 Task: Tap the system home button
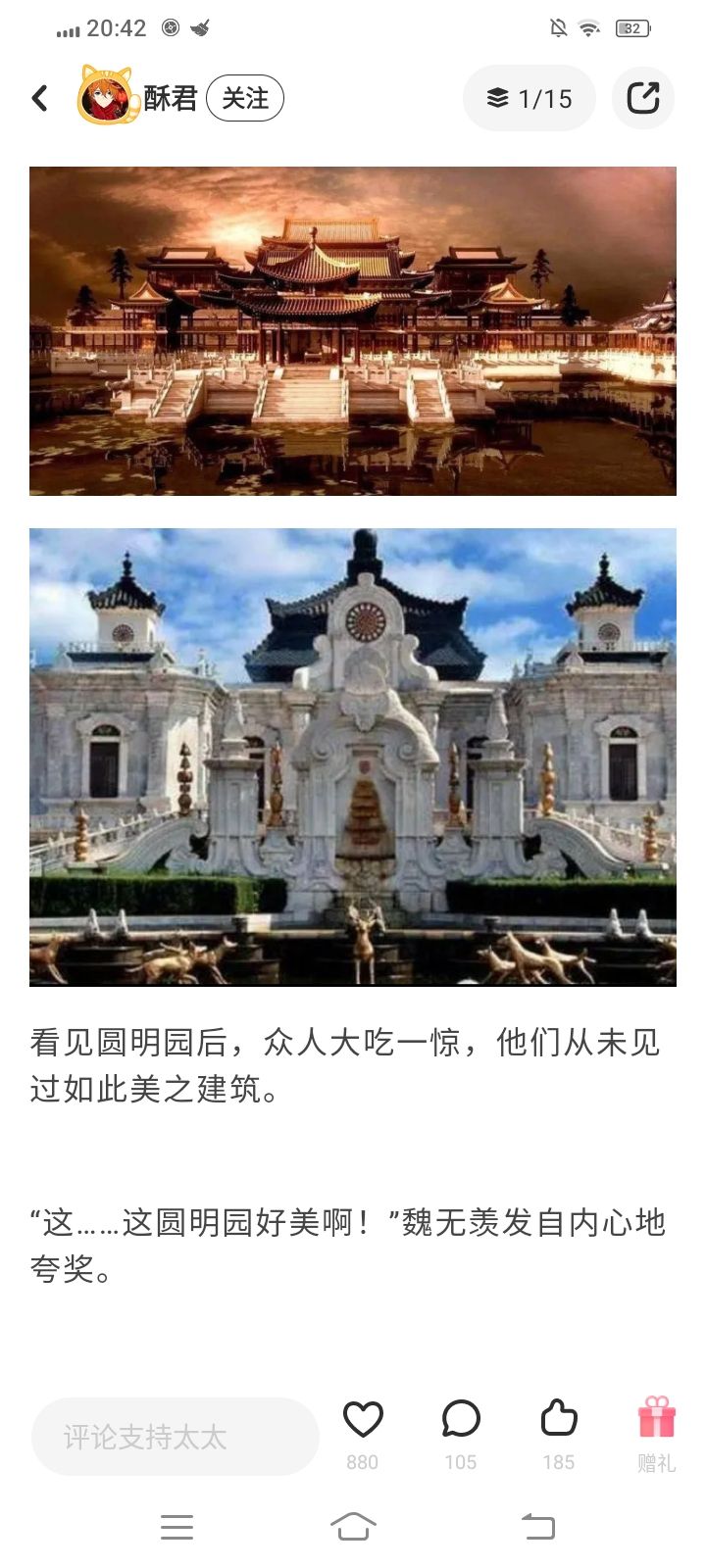click(353, 1526)
